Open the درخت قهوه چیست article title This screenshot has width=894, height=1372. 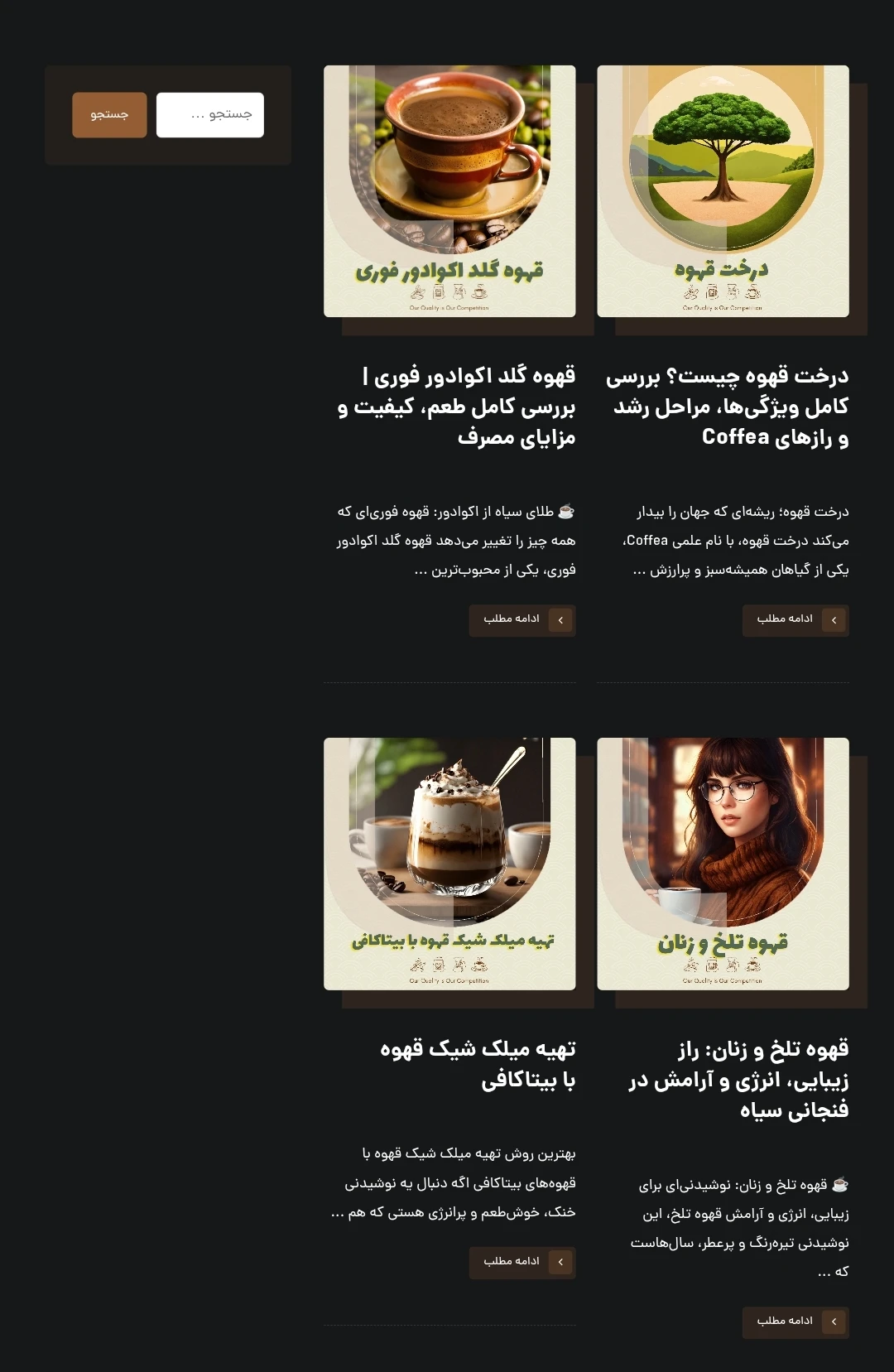[x=728, y=407]
